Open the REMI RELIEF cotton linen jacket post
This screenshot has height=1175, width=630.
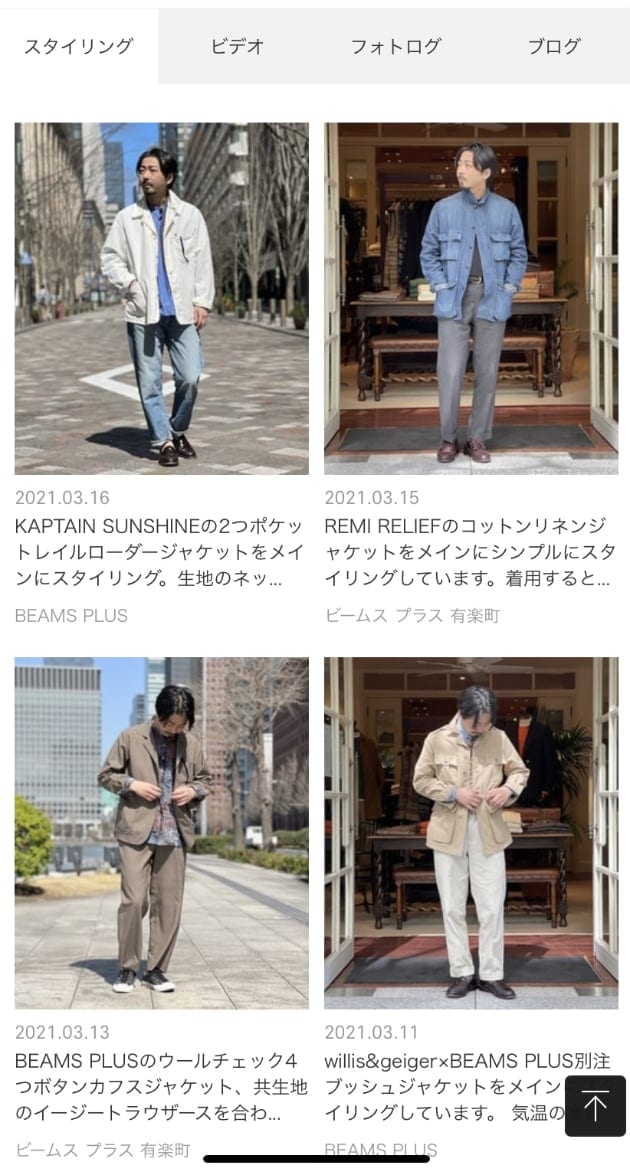click(x=470, y=298)
